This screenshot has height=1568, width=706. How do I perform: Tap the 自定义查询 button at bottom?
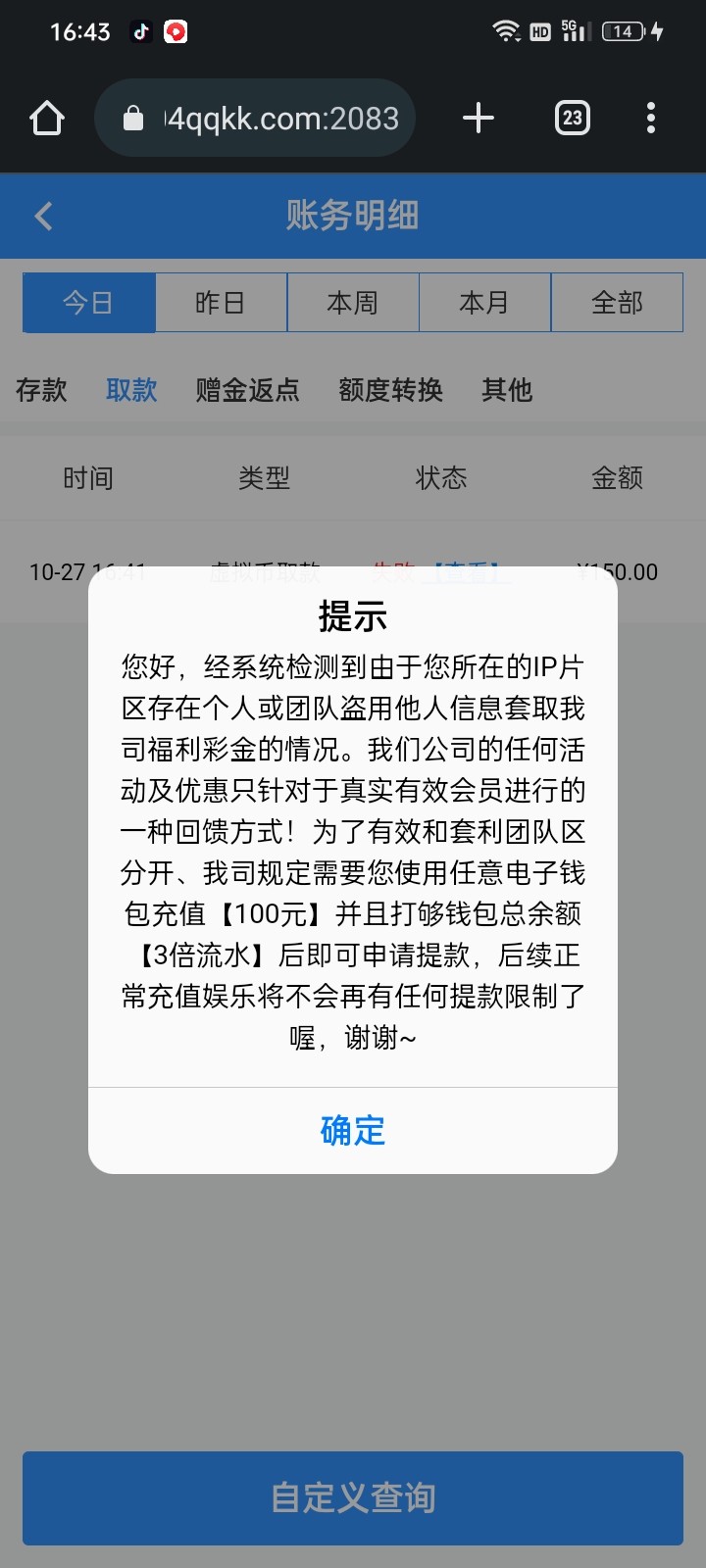point(353,1498)
